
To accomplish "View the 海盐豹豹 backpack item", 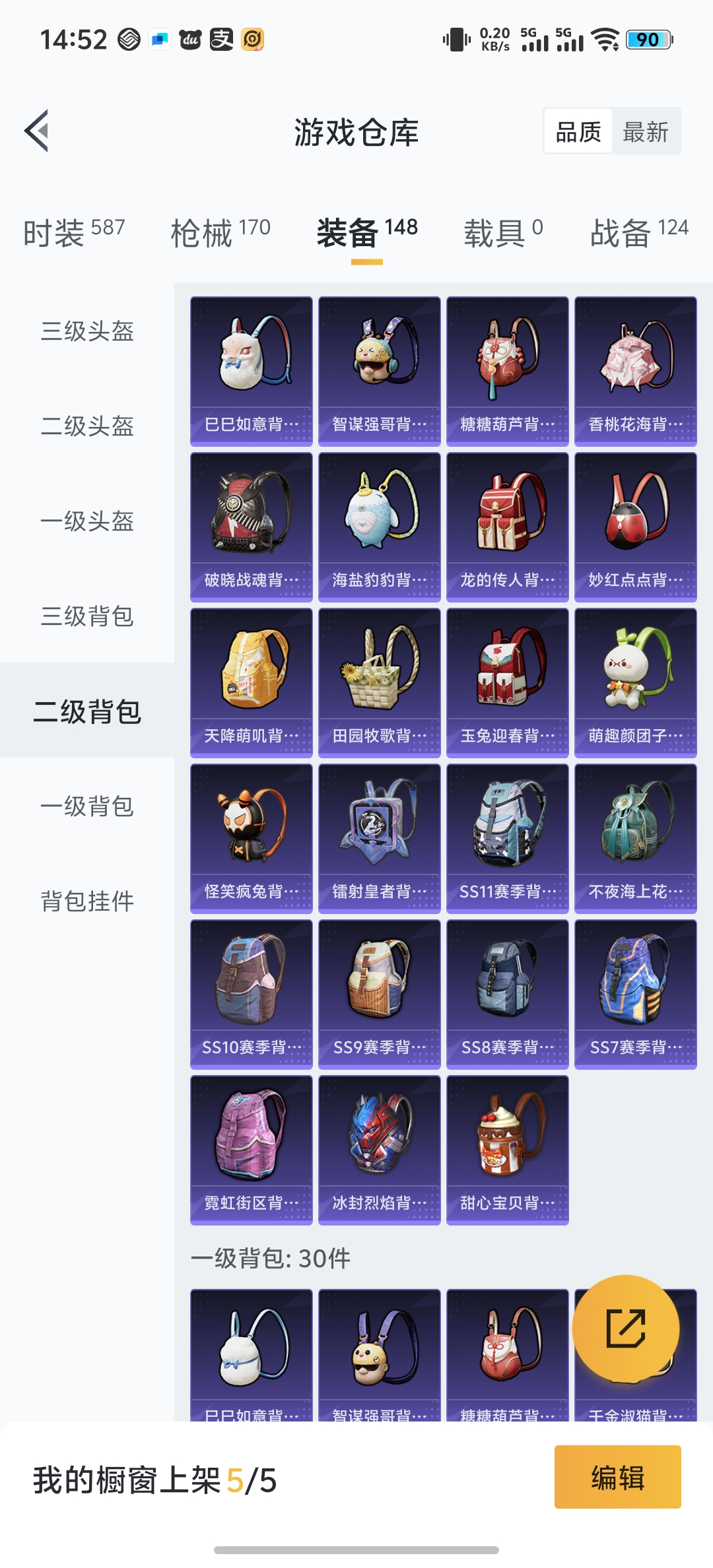I will tap(380, 527).
